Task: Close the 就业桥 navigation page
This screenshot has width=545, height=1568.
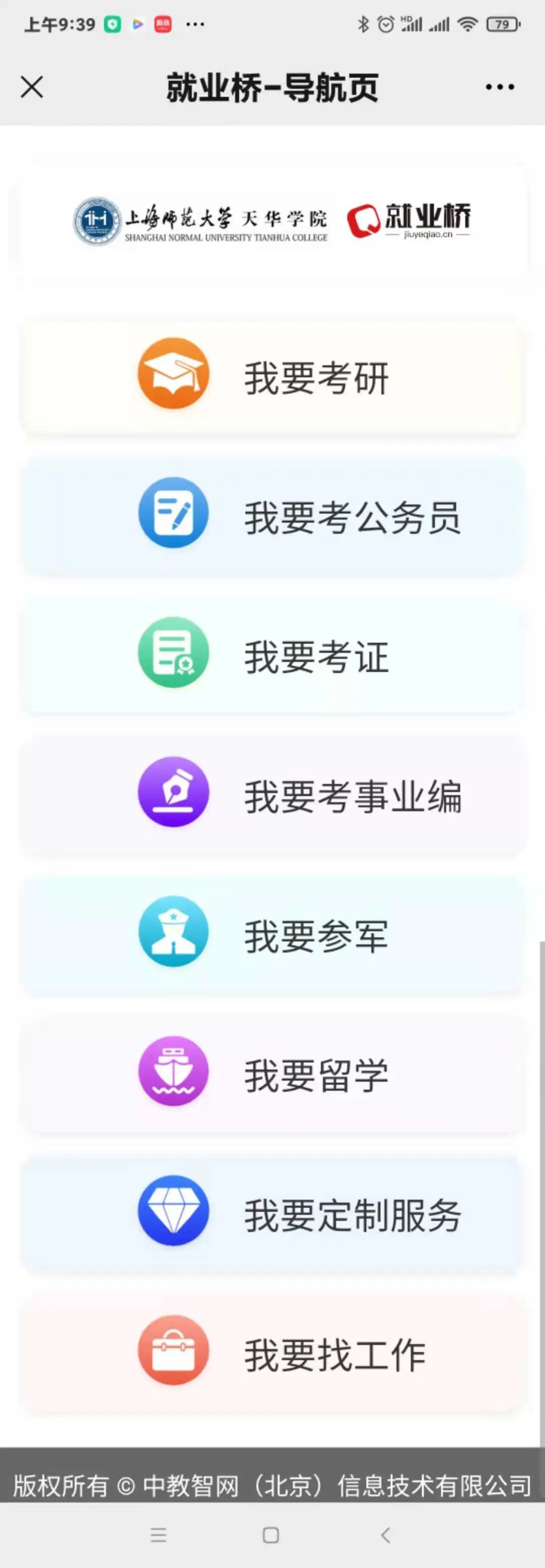Action: point(32,87)
